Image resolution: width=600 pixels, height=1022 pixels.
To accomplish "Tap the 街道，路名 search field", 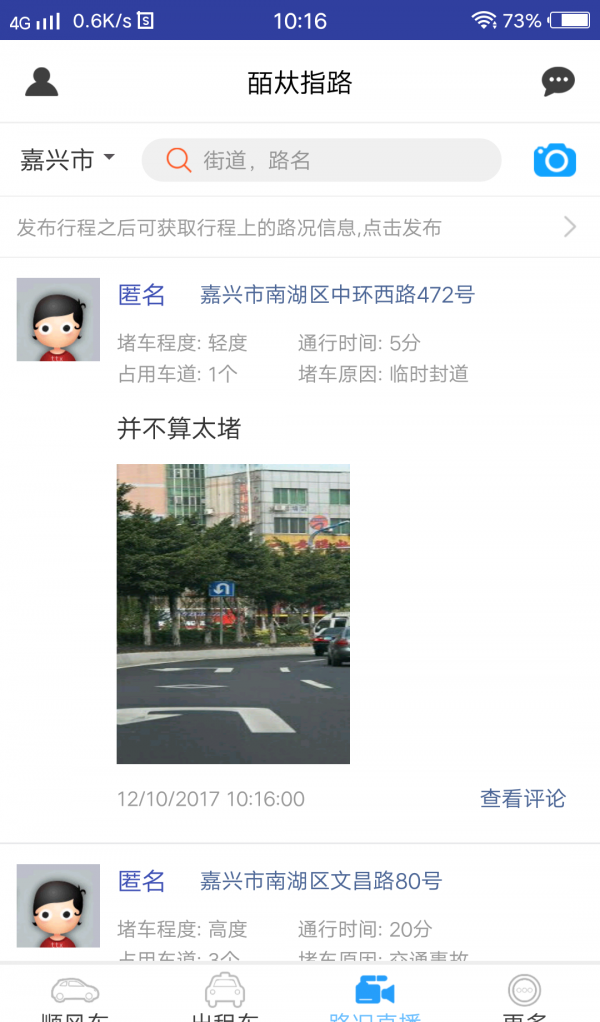I will 320,160.
